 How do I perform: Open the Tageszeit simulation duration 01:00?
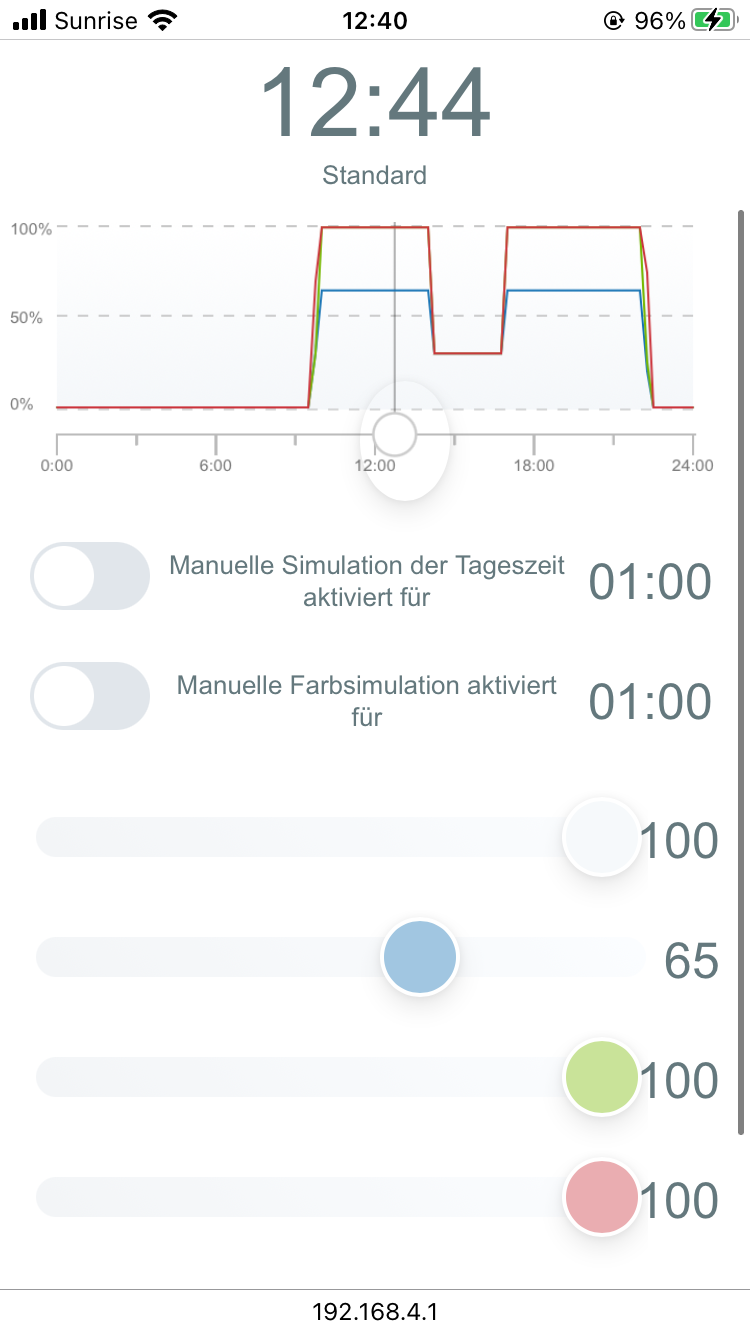(649, 582)
